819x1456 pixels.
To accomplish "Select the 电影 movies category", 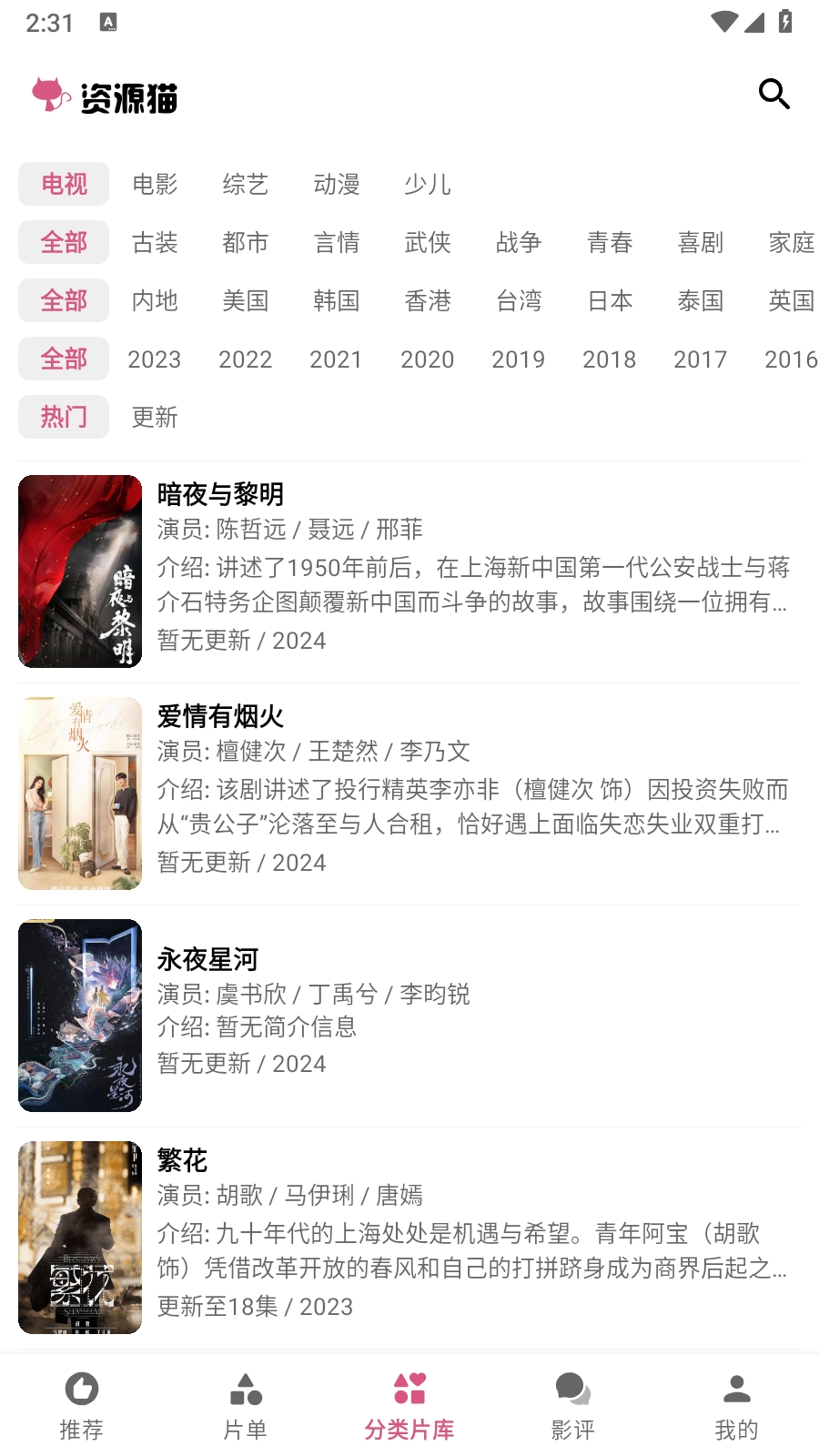I will pyautogui.click(x=155, y=184).
